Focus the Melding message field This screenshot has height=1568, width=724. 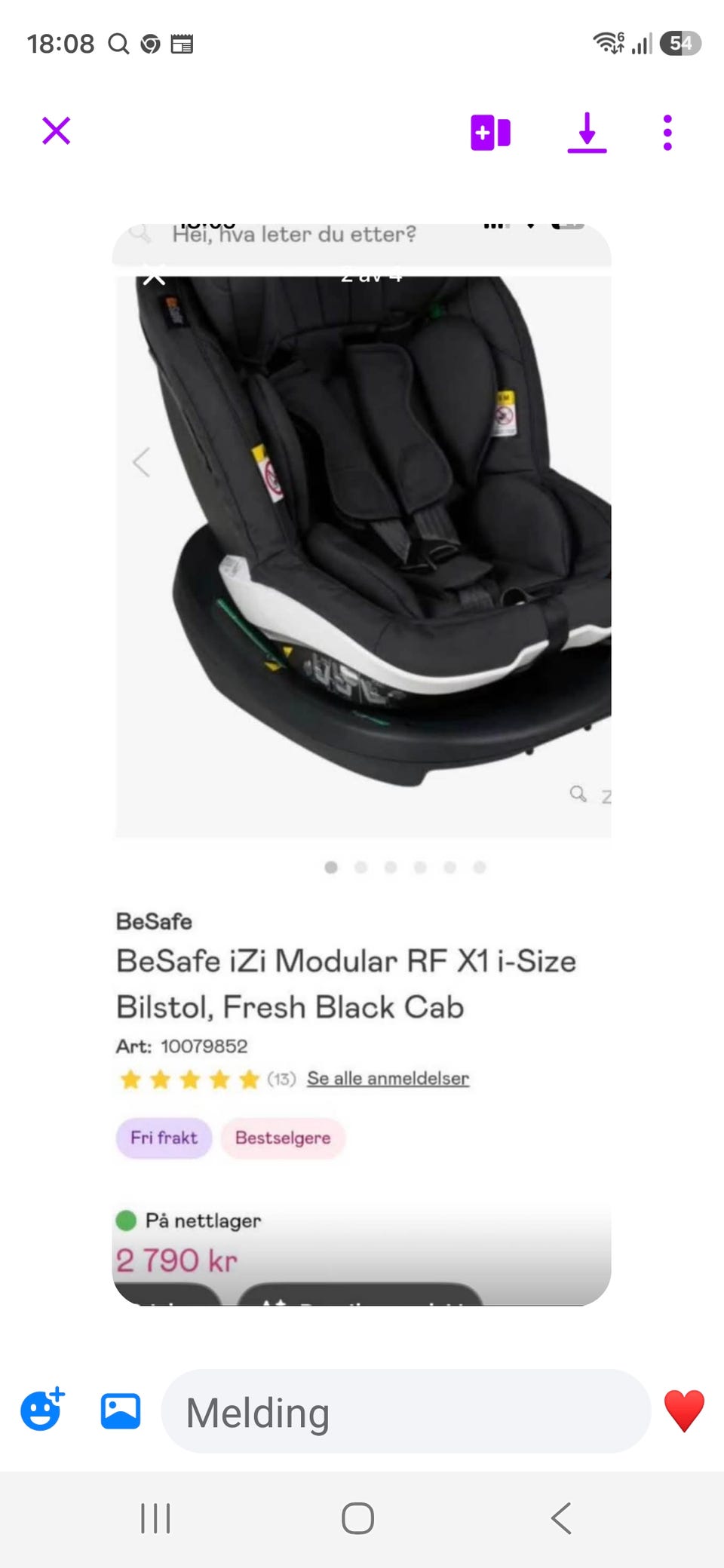point(406,1411)
